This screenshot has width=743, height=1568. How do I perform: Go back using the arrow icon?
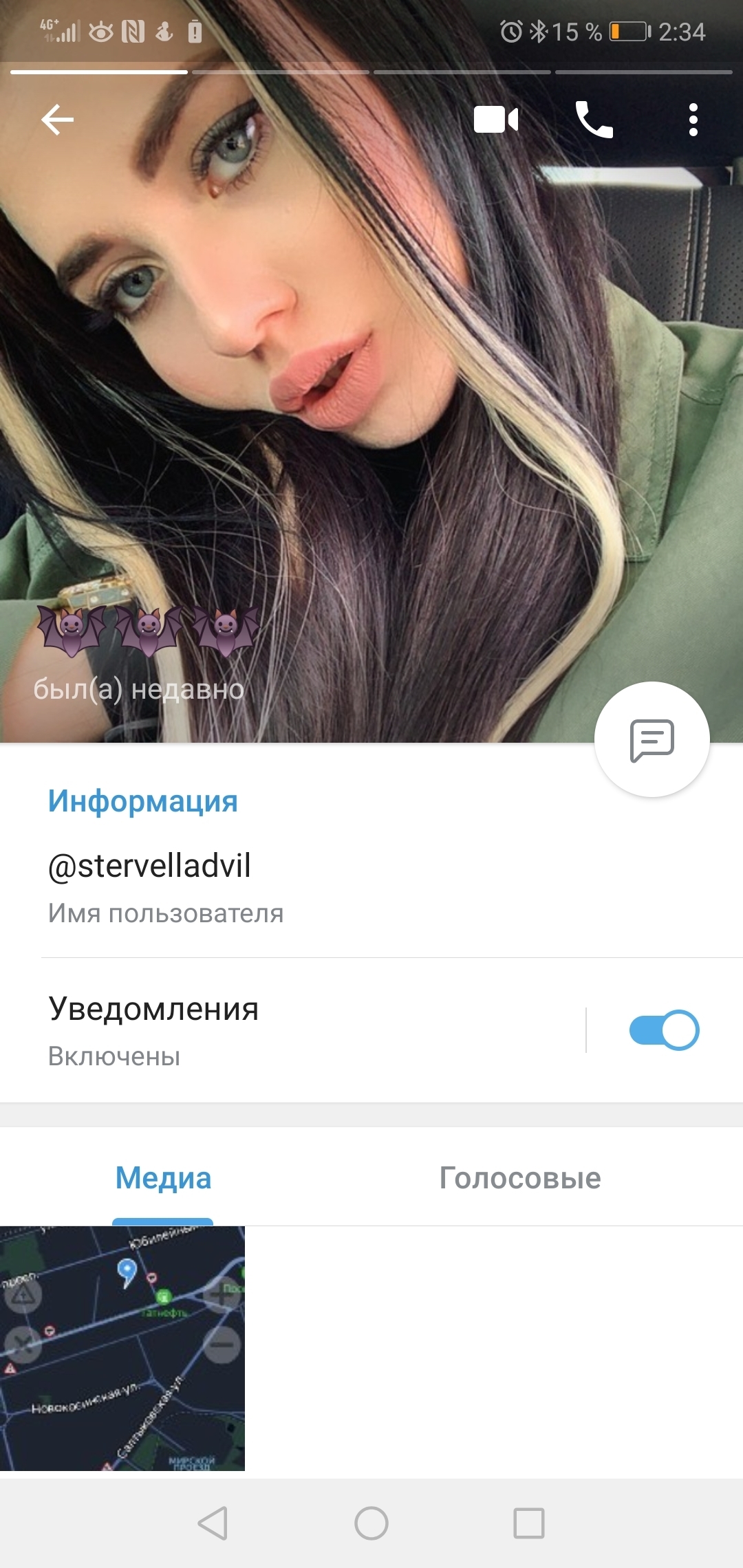pyautogui.click(x=57, y=120)
